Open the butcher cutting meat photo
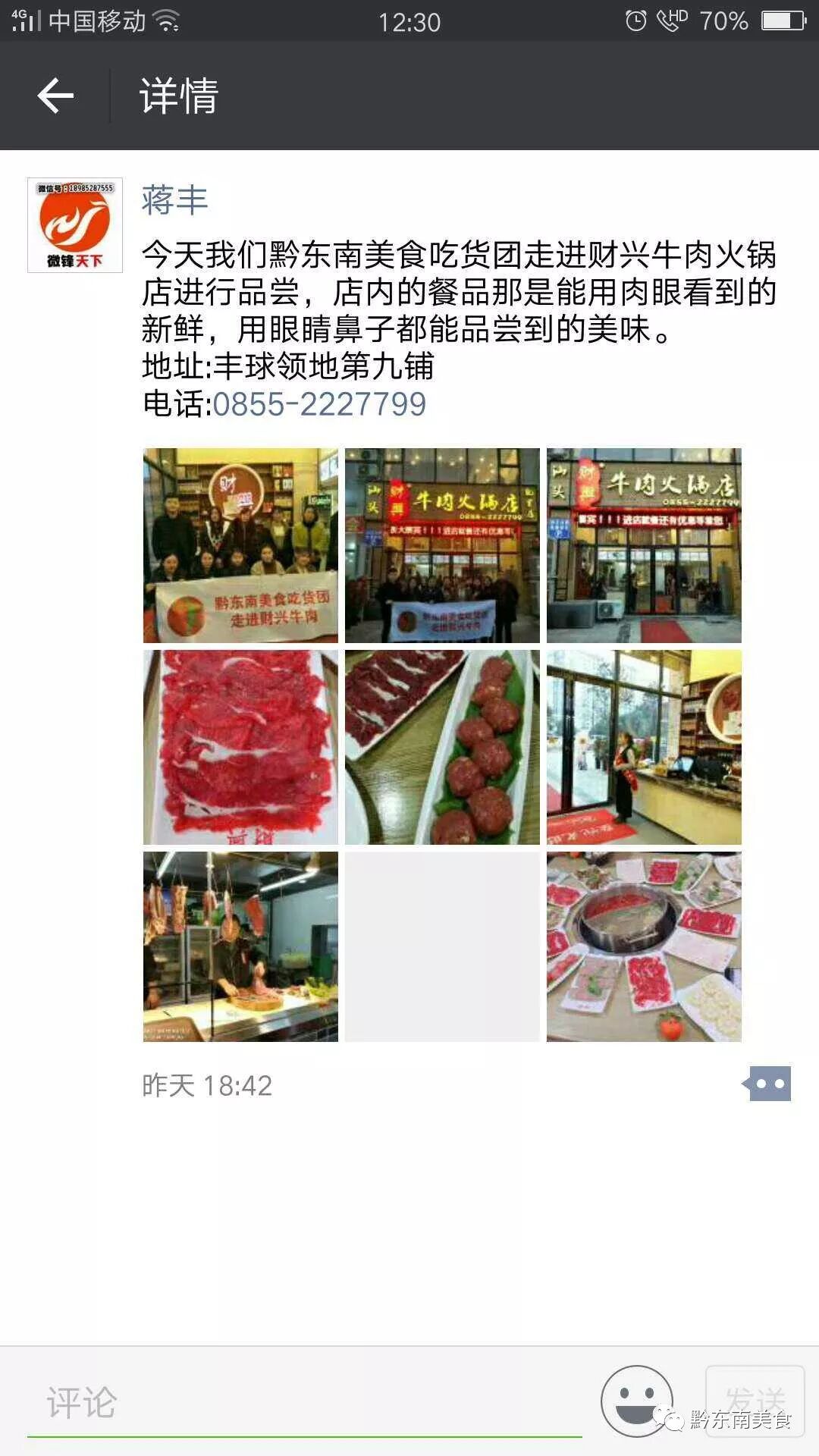The width and height of the screenshot is (819, 1456). pos(240,946)
